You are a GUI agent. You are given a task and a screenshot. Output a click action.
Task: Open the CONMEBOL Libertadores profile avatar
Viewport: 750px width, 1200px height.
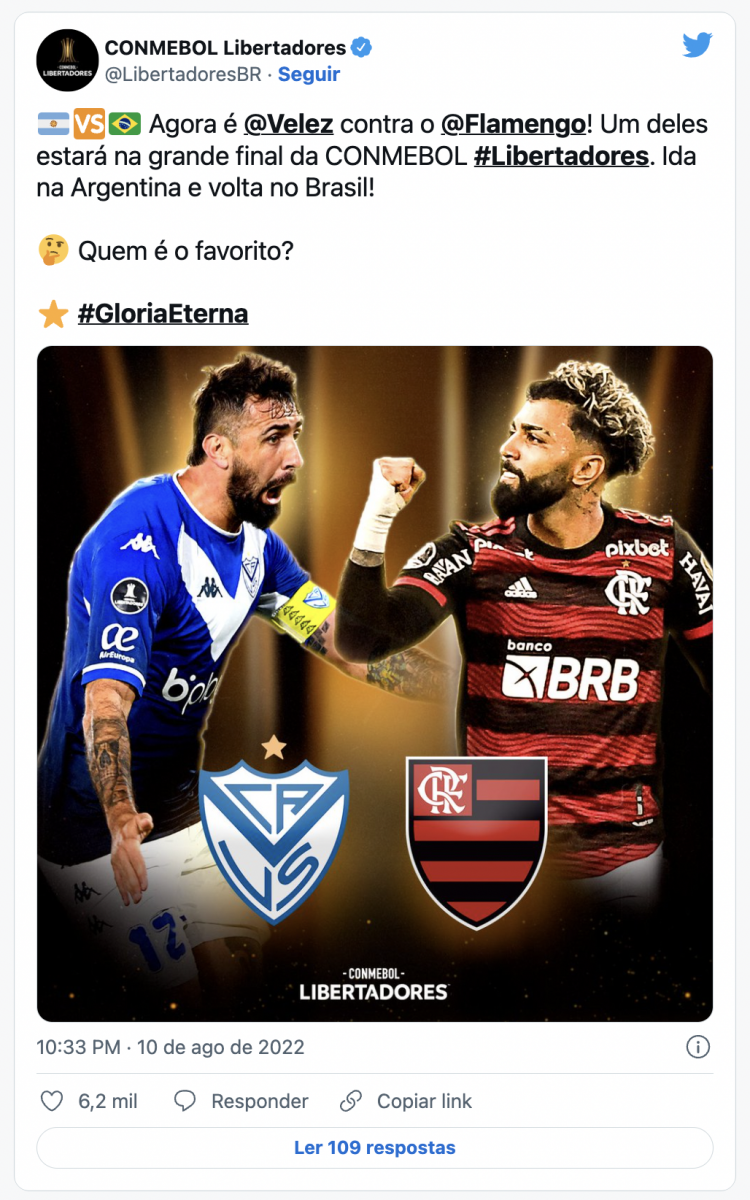pyautogui.click(x=67, y=60)
